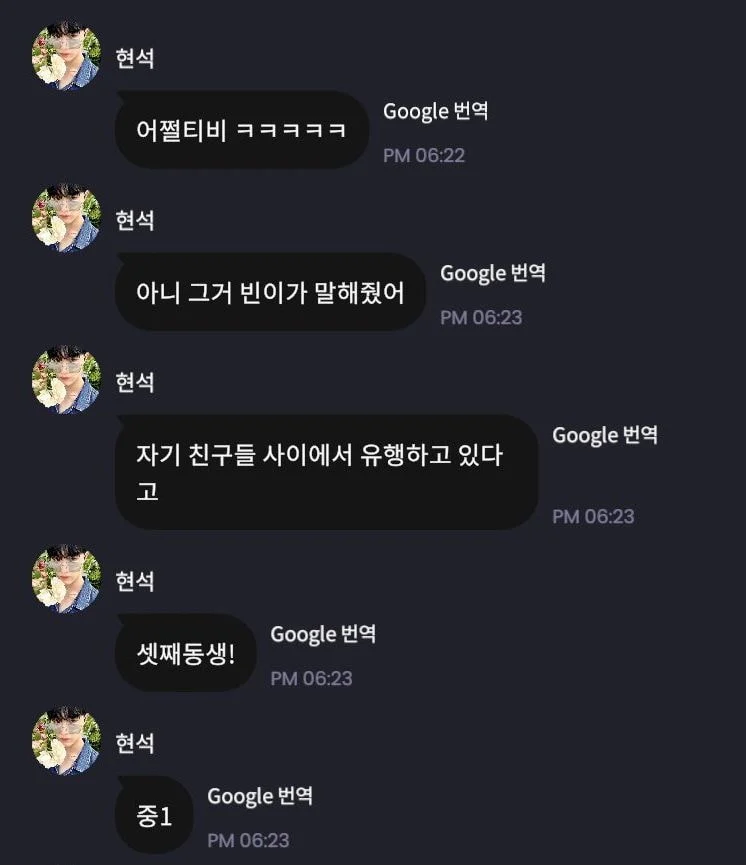Click the 셋째동생! message bubble
Viewport: 746px width, 865px height.
click(185, 651)
